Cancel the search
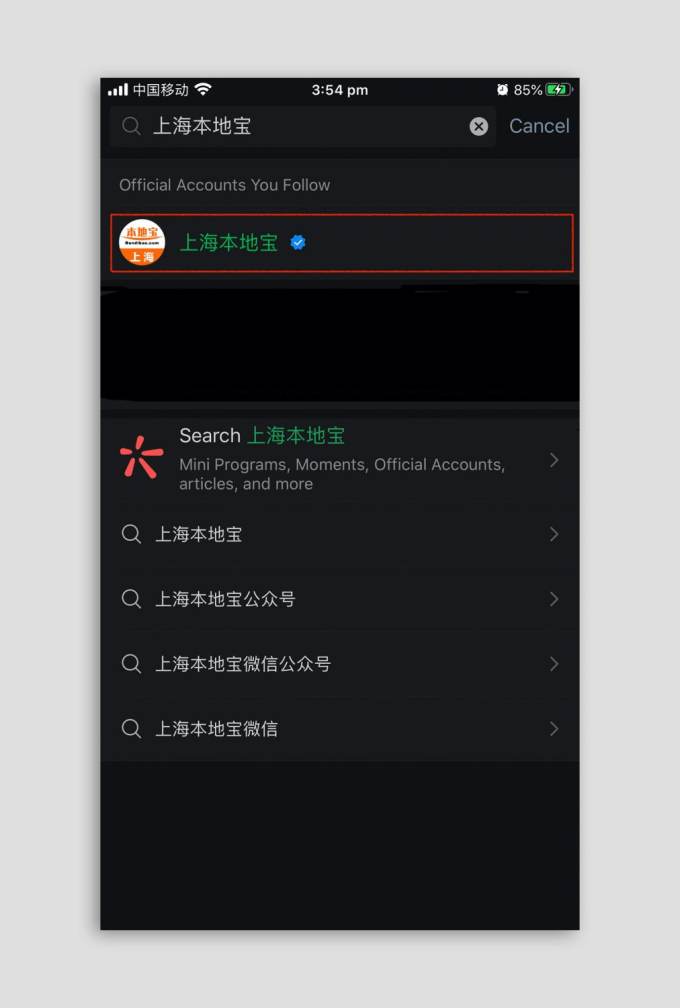 pos(539,126)
